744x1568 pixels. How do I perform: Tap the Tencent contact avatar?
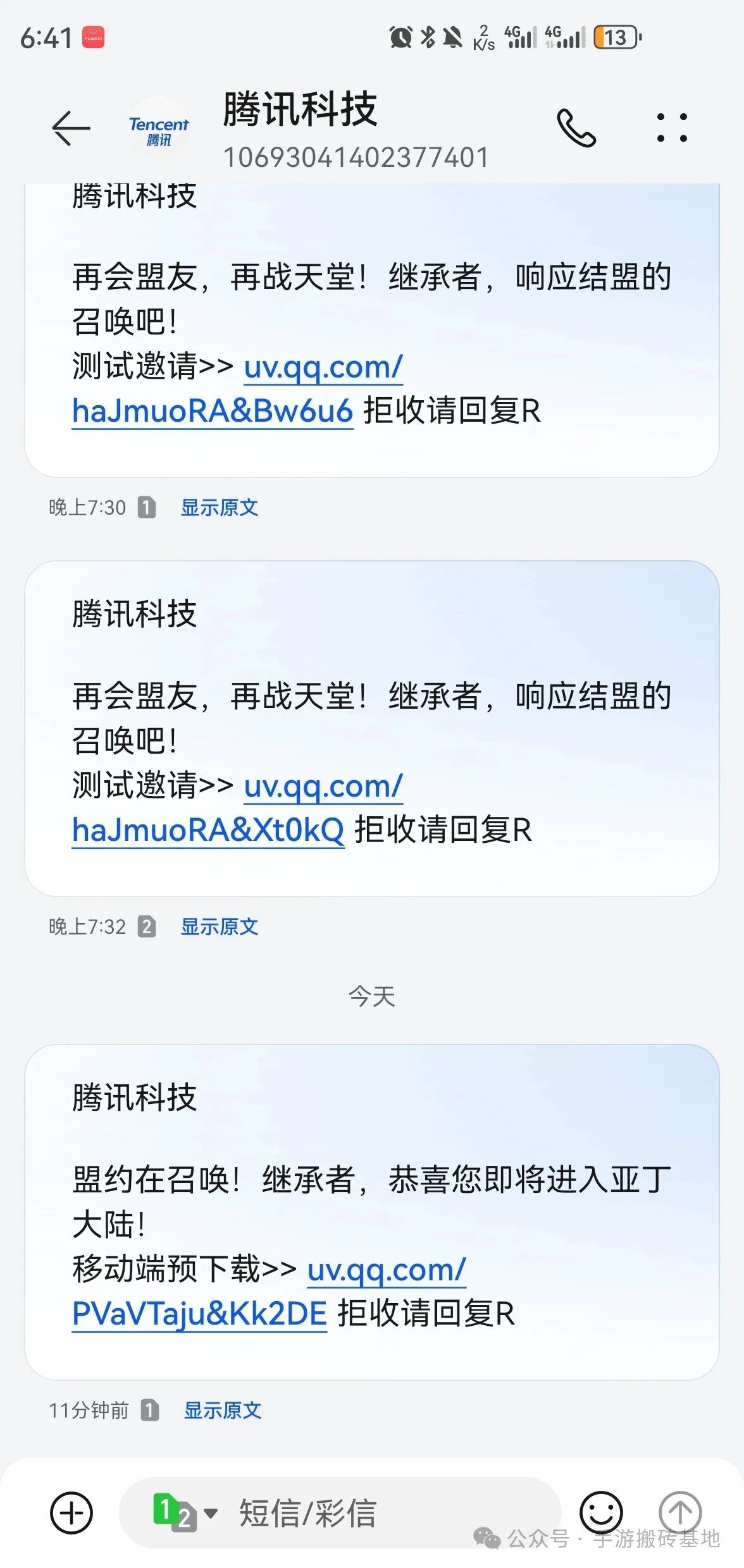click(x=159, y=127)
